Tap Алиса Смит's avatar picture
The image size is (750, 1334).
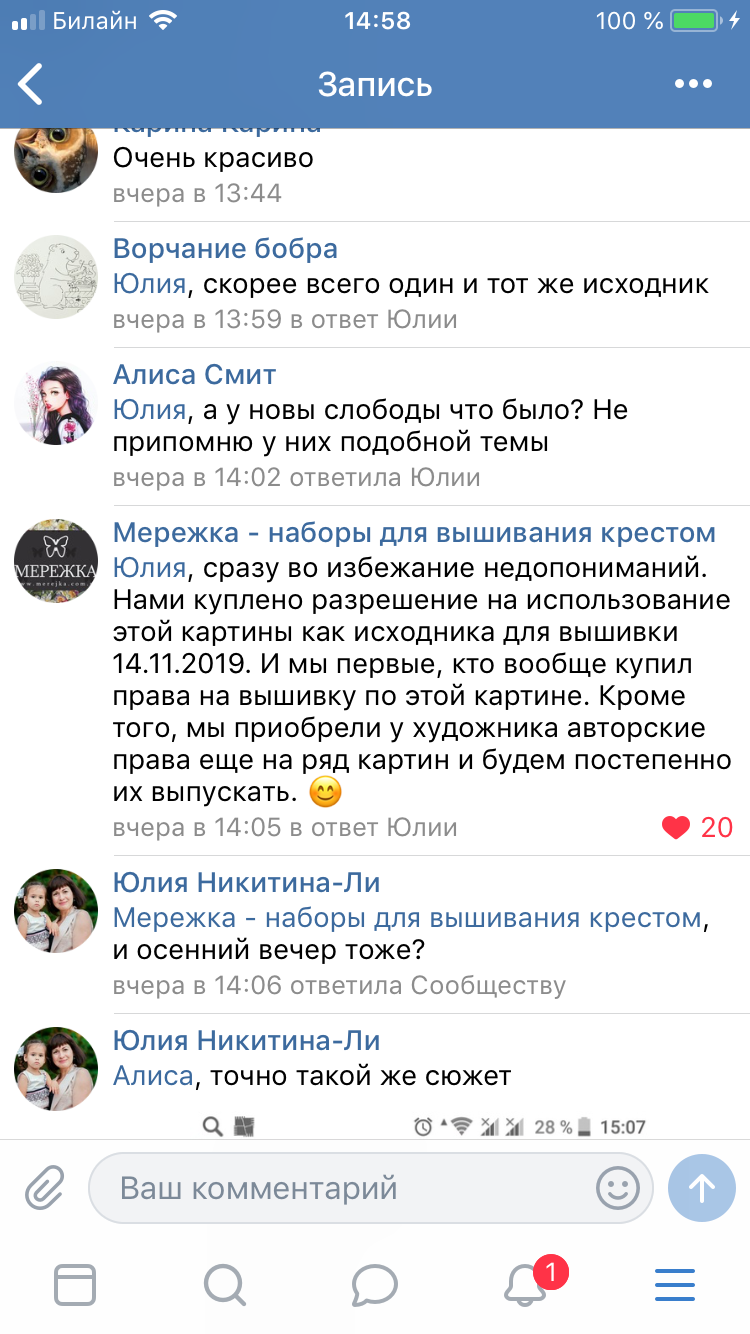56,403
